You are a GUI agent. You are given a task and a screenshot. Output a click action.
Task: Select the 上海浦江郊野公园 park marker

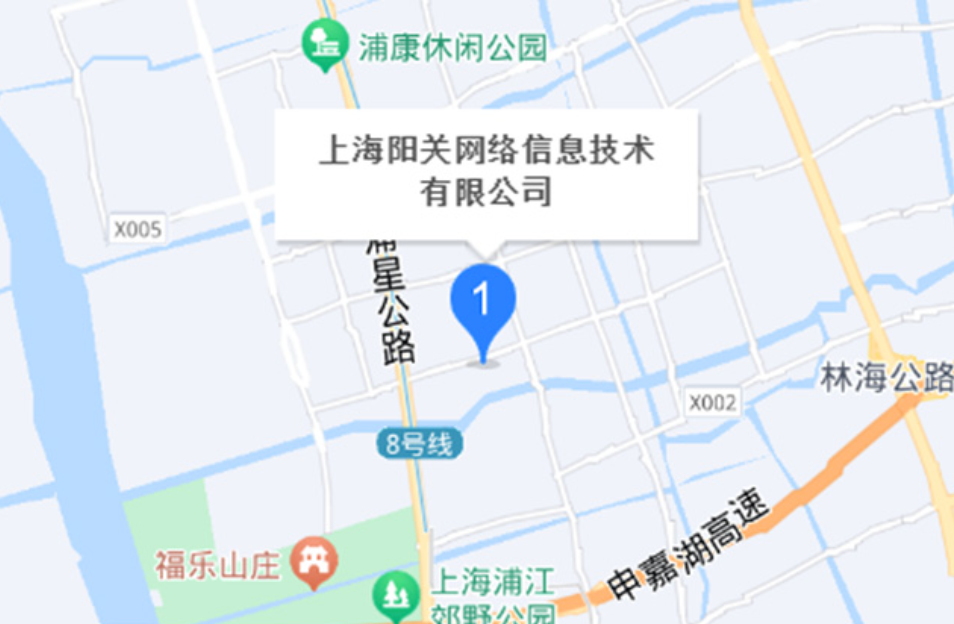[x=396, y=594]
